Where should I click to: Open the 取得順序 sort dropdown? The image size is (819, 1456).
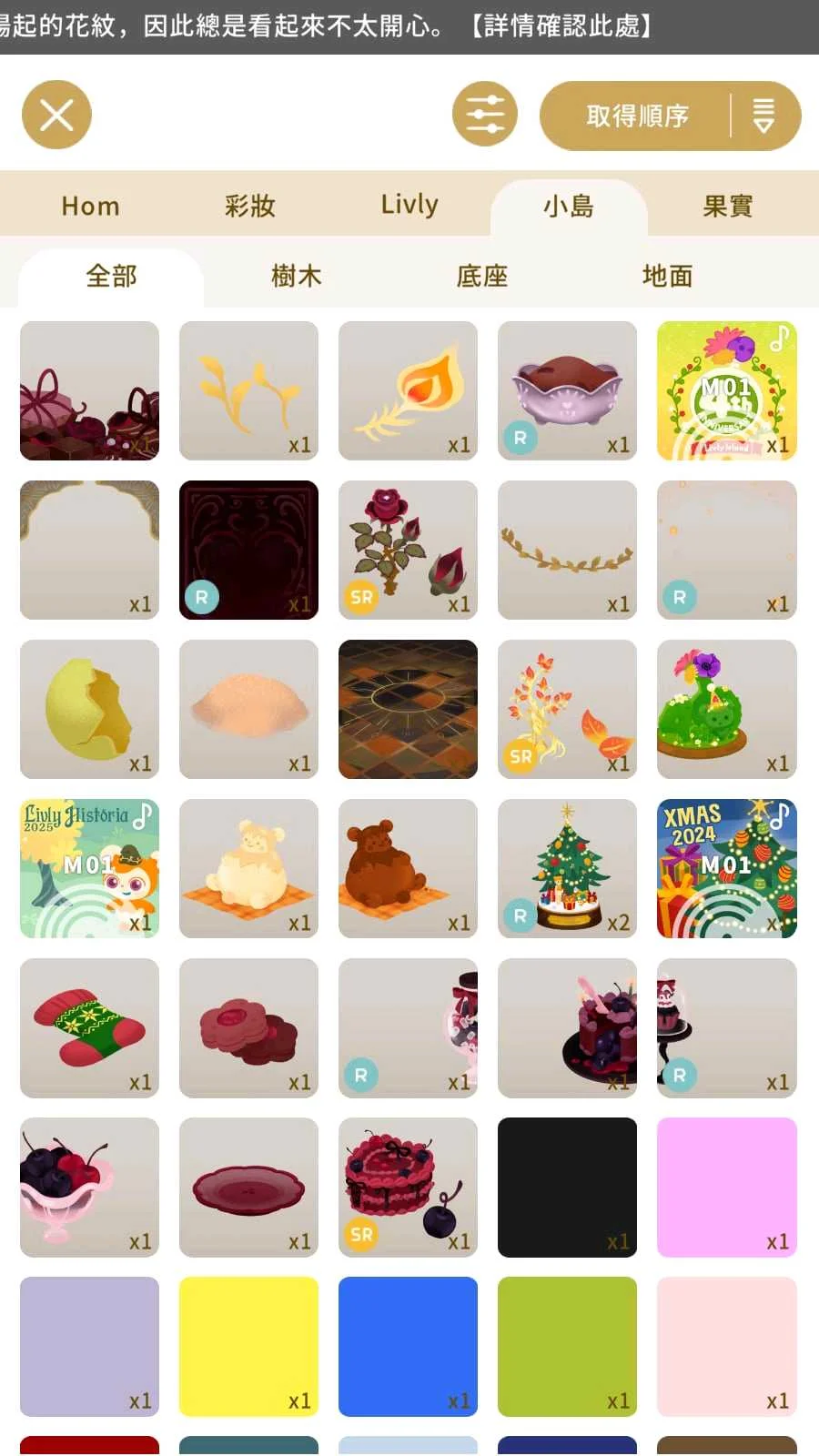670,116
